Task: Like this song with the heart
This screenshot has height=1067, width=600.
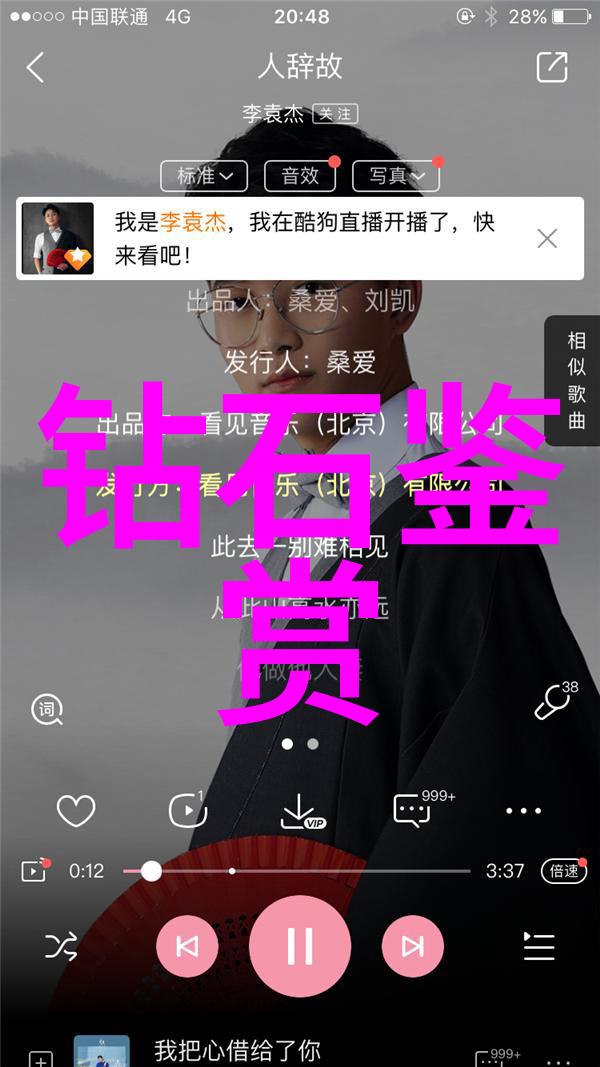Action: [75, 811]
